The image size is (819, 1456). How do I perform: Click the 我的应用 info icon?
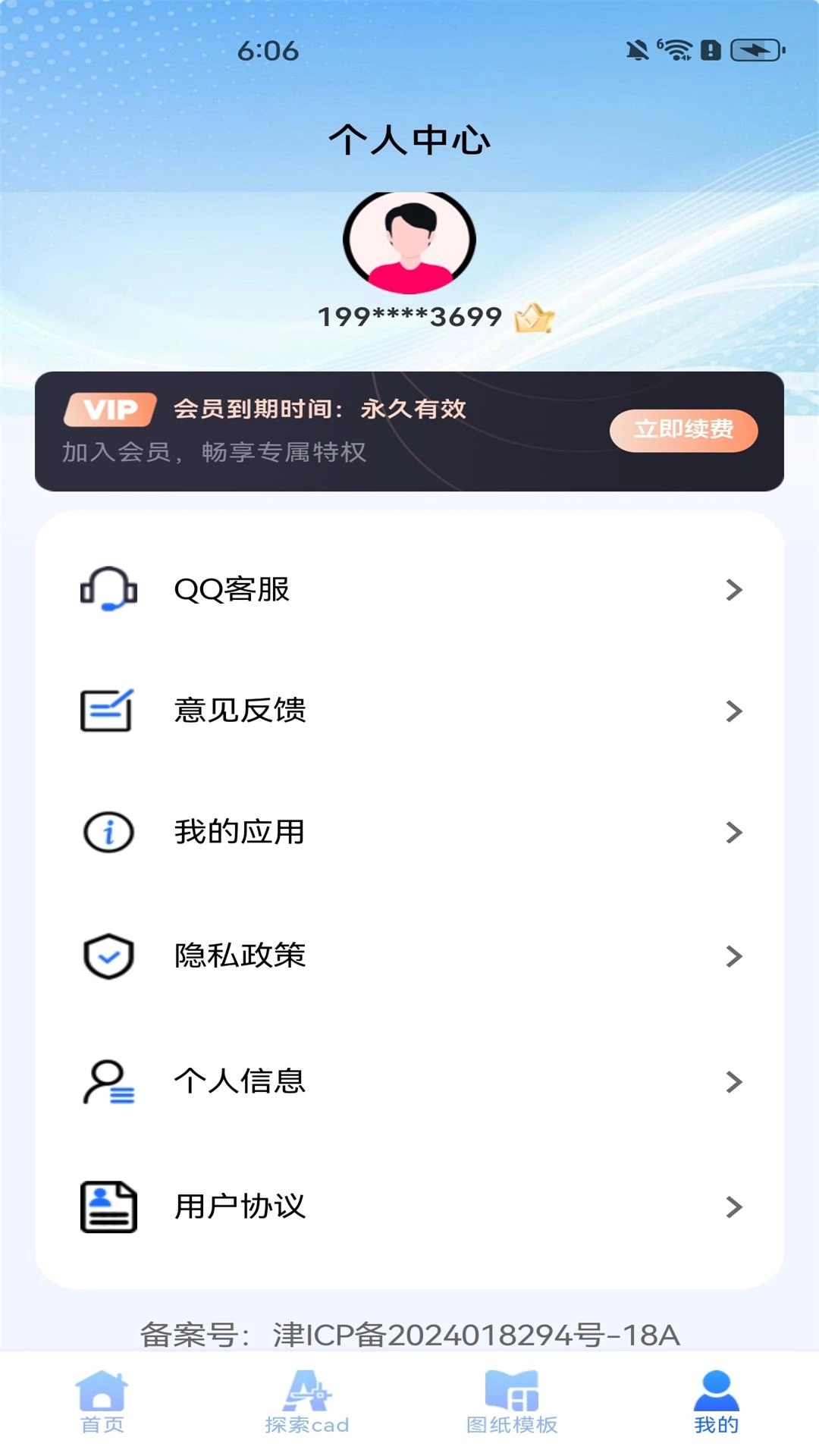(107, 832)
